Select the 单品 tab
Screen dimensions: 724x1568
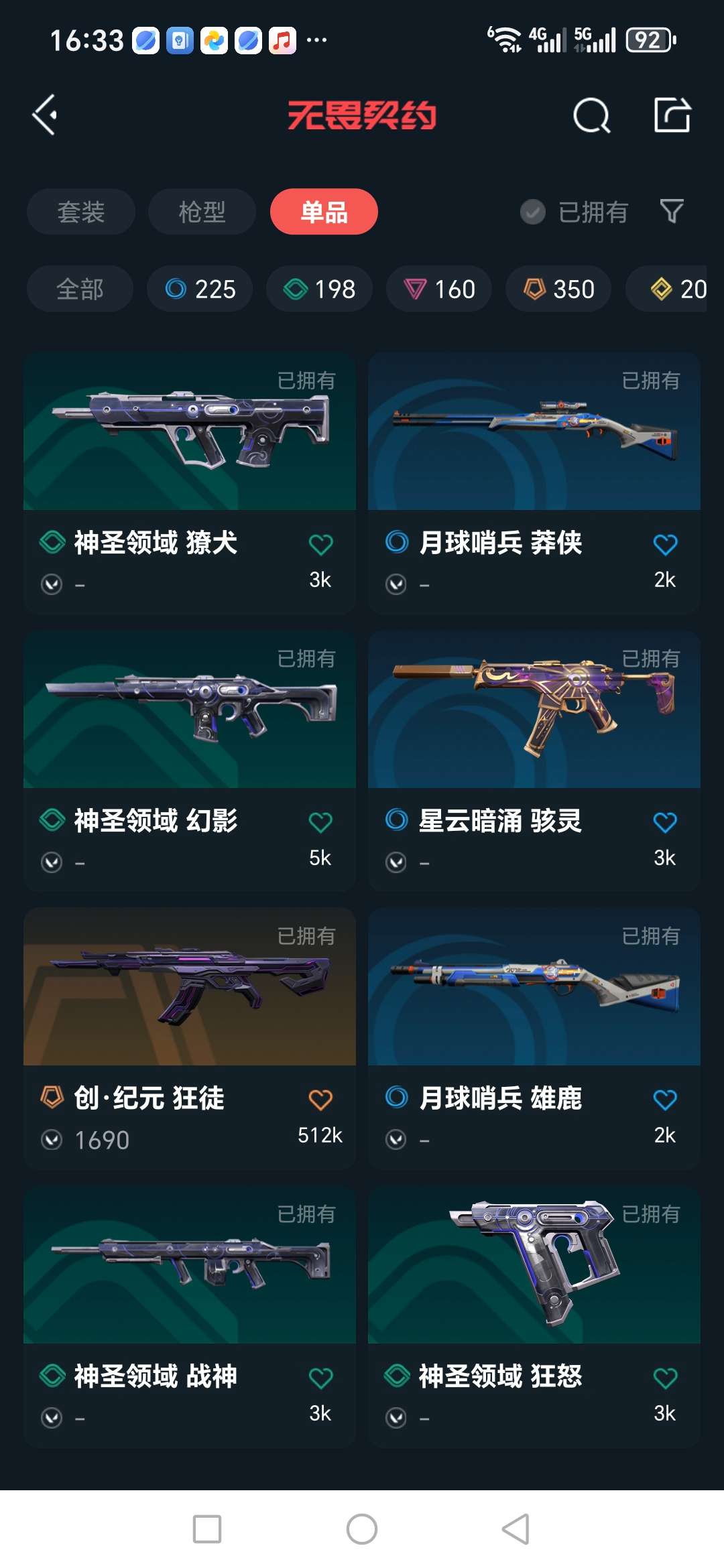pyautogui.click(x=323, y=211)
